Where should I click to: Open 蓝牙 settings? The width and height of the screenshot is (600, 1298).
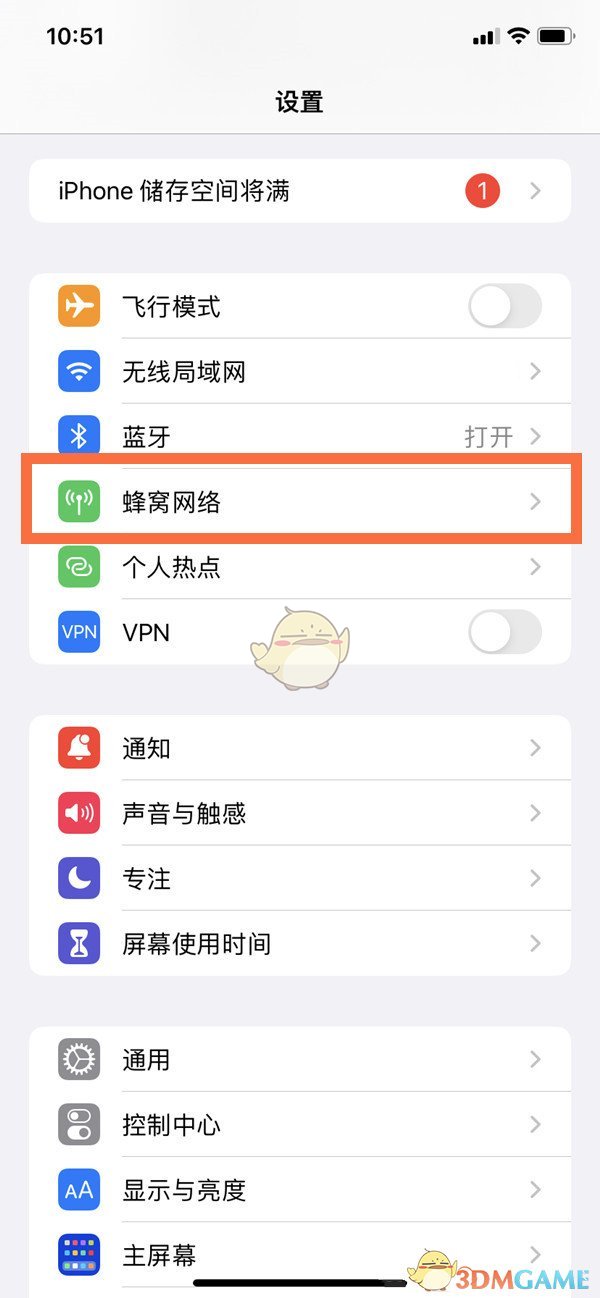(x=300, y=437)
